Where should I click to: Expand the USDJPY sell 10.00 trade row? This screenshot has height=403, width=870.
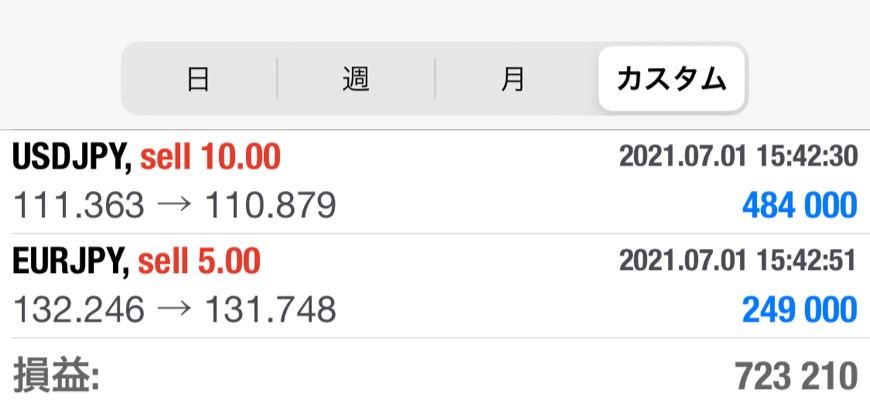(x=434, y=182)
